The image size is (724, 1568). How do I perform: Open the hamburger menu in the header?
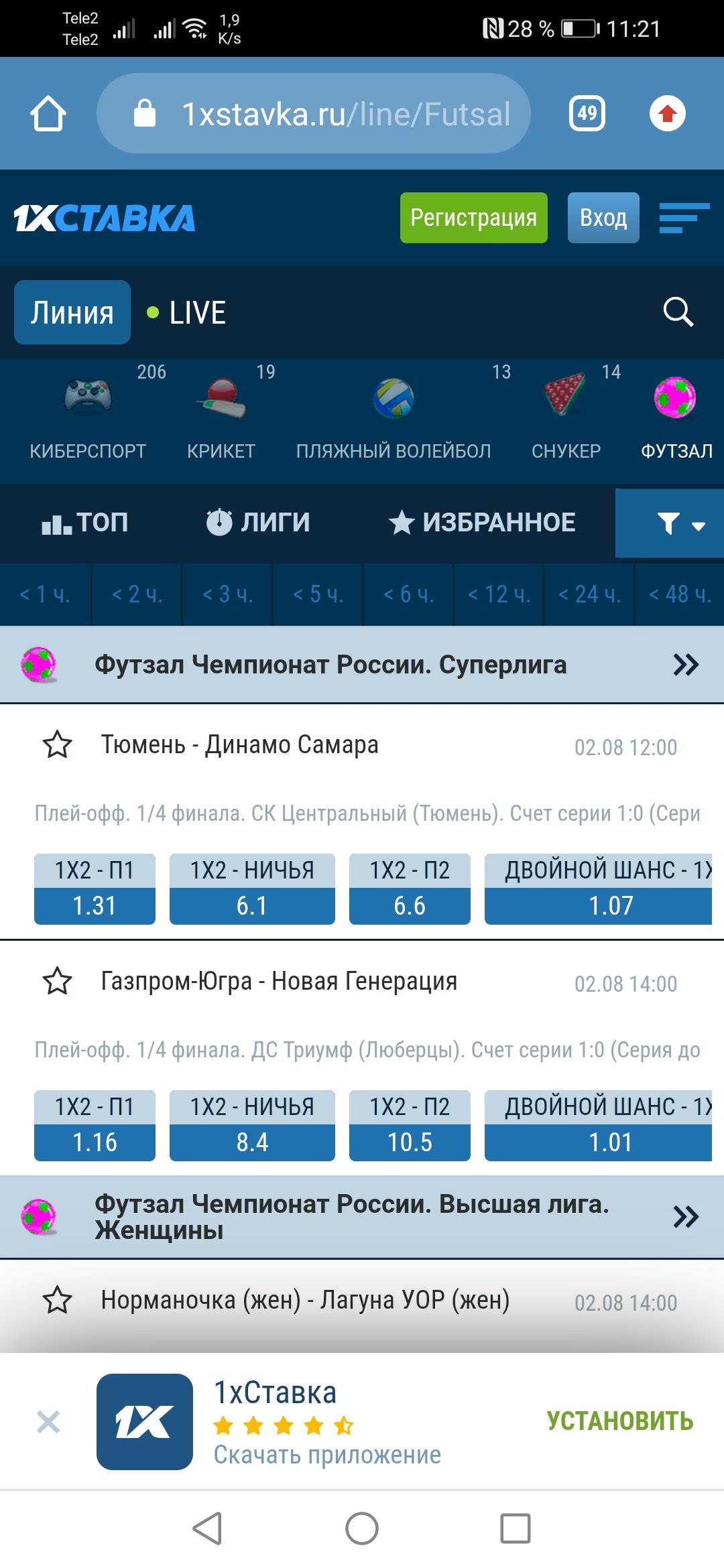pyautogui.click(x=684, y=218)
